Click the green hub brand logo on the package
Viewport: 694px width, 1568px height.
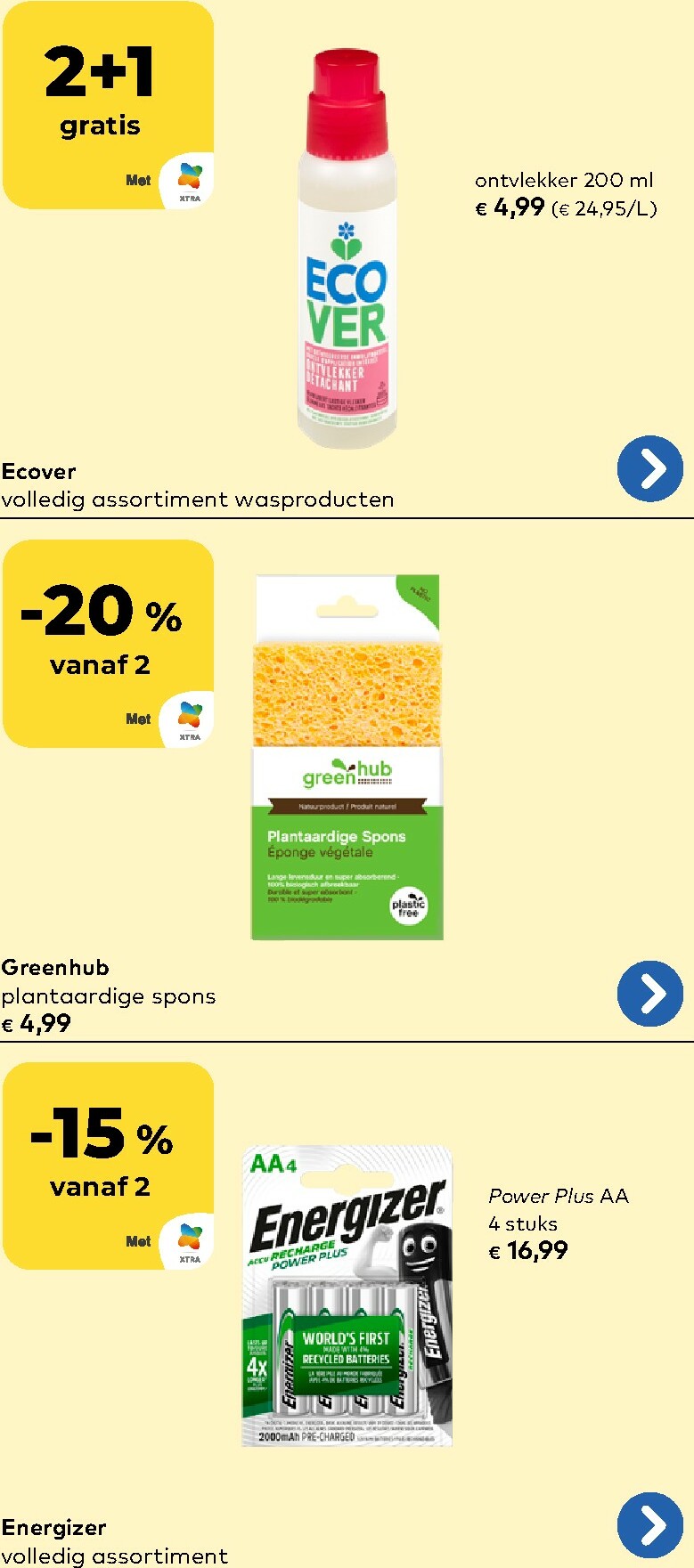[346, 775]
